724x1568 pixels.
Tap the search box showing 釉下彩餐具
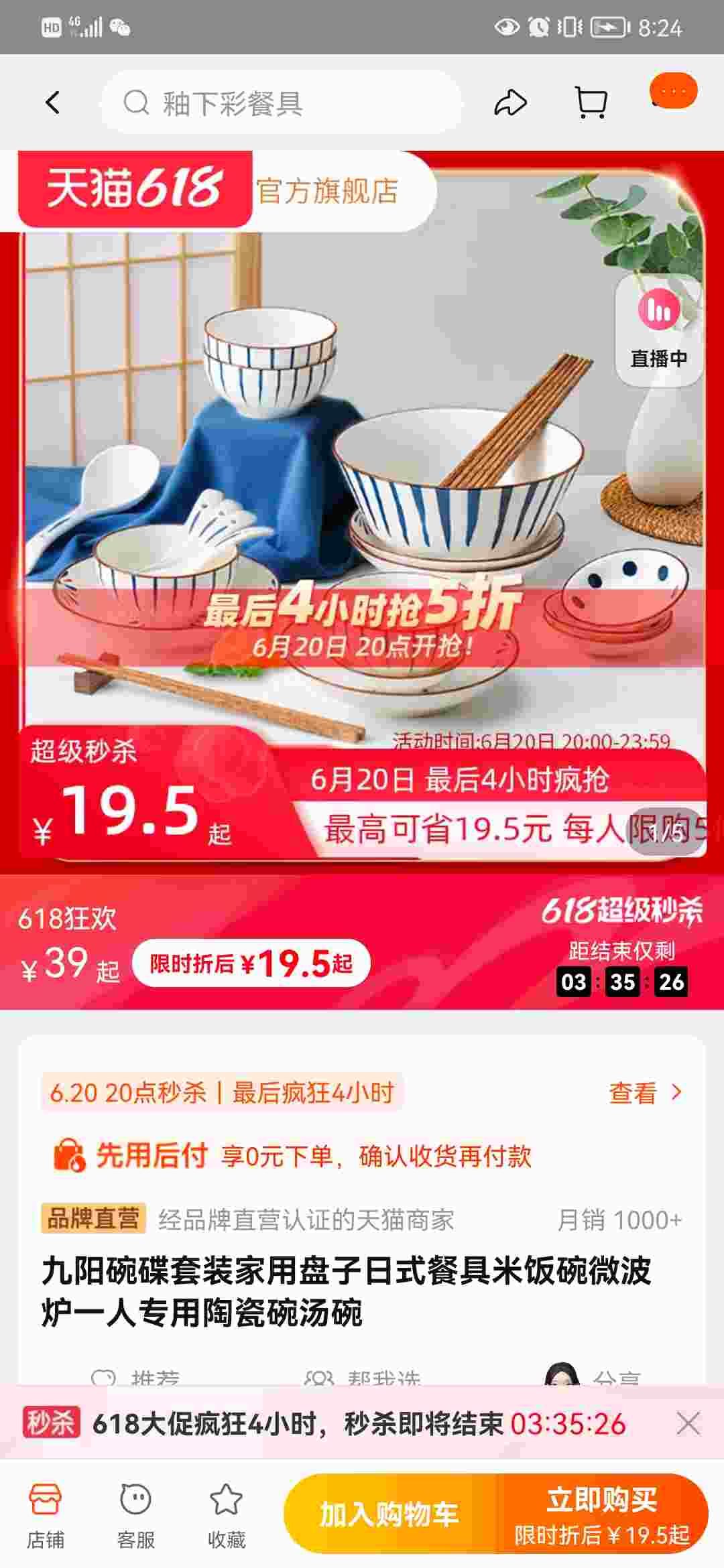[x=282, y=104]
